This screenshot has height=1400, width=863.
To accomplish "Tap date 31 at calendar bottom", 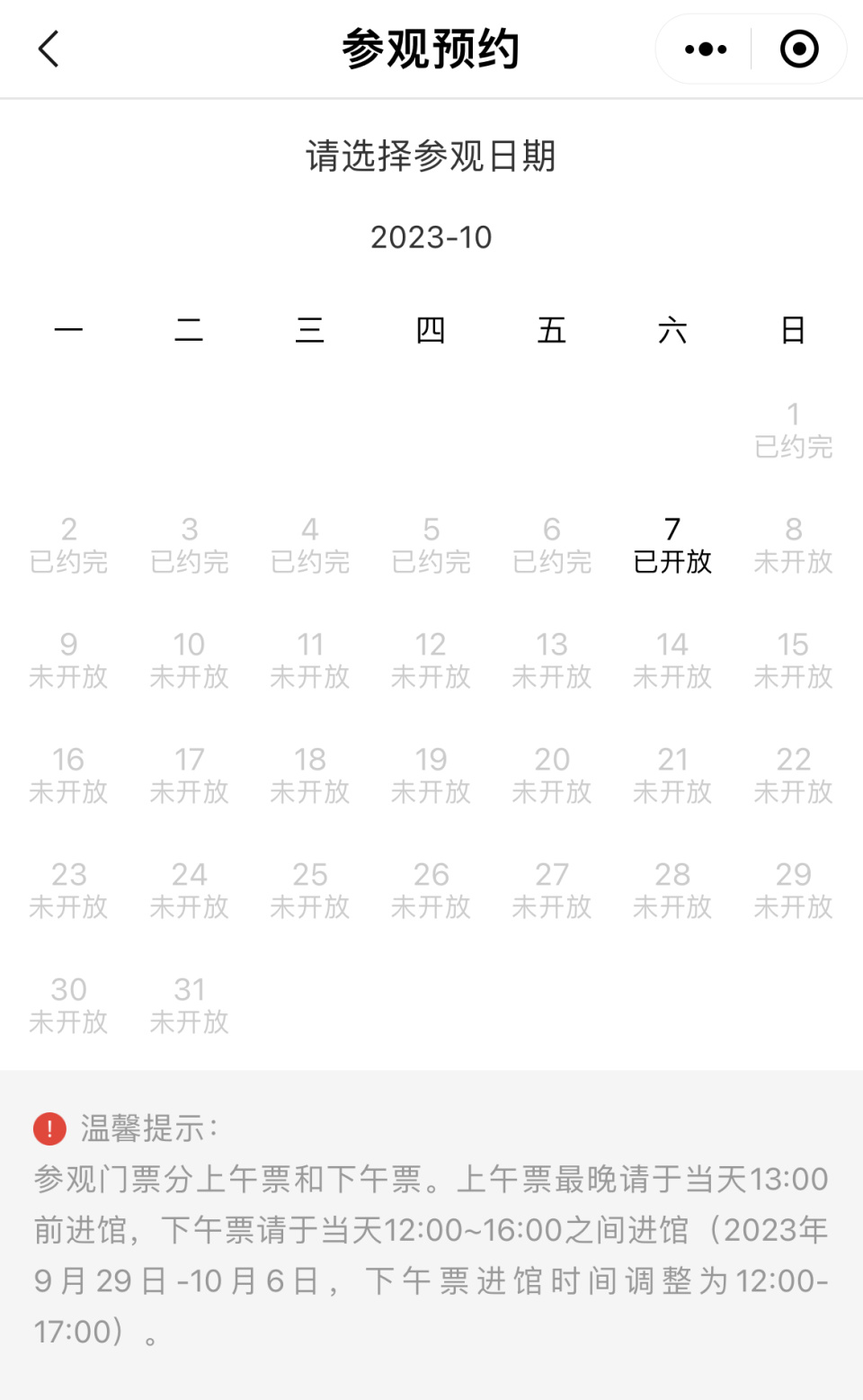I will (x=190, y=1004).
